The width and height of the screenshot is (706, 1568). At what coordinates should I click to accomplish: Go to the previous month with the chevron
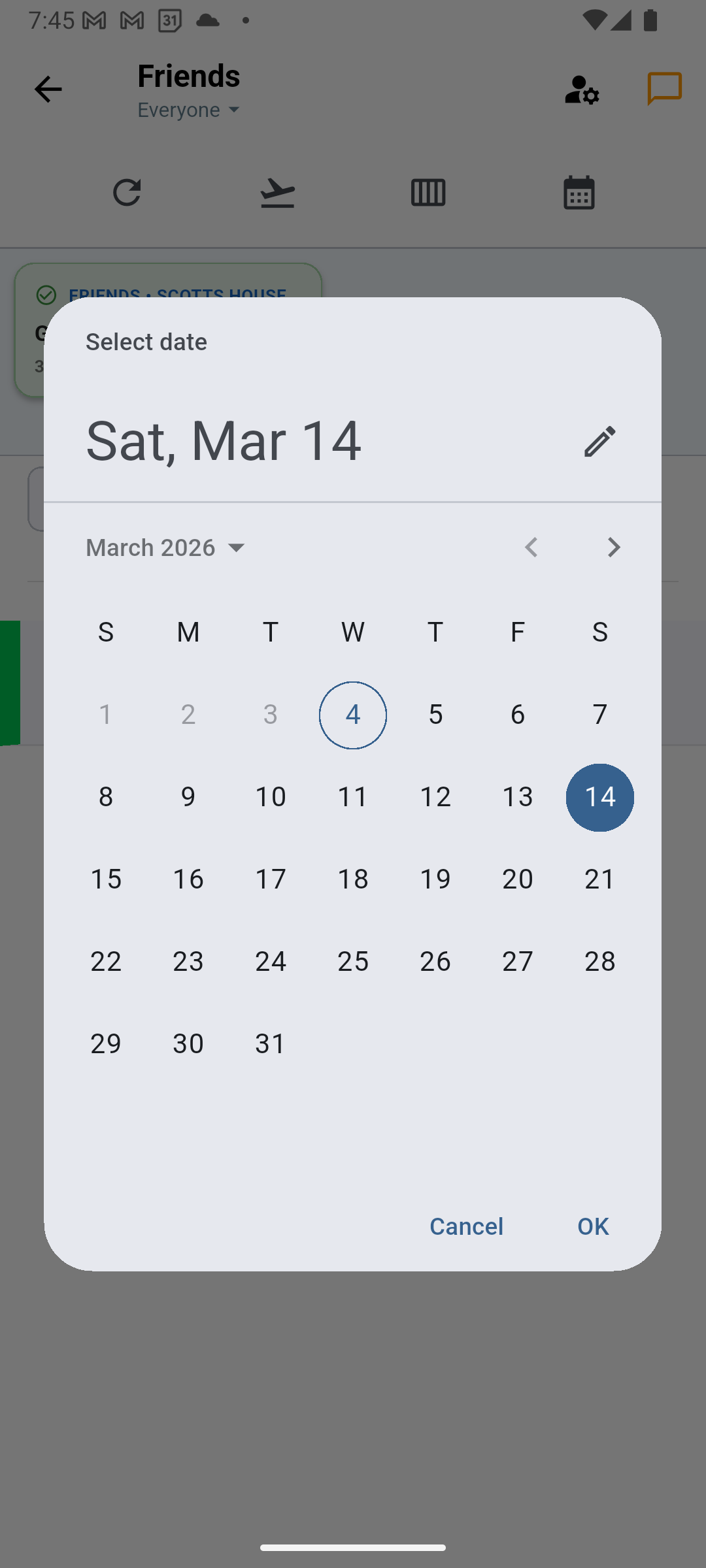tap(531, 547)
